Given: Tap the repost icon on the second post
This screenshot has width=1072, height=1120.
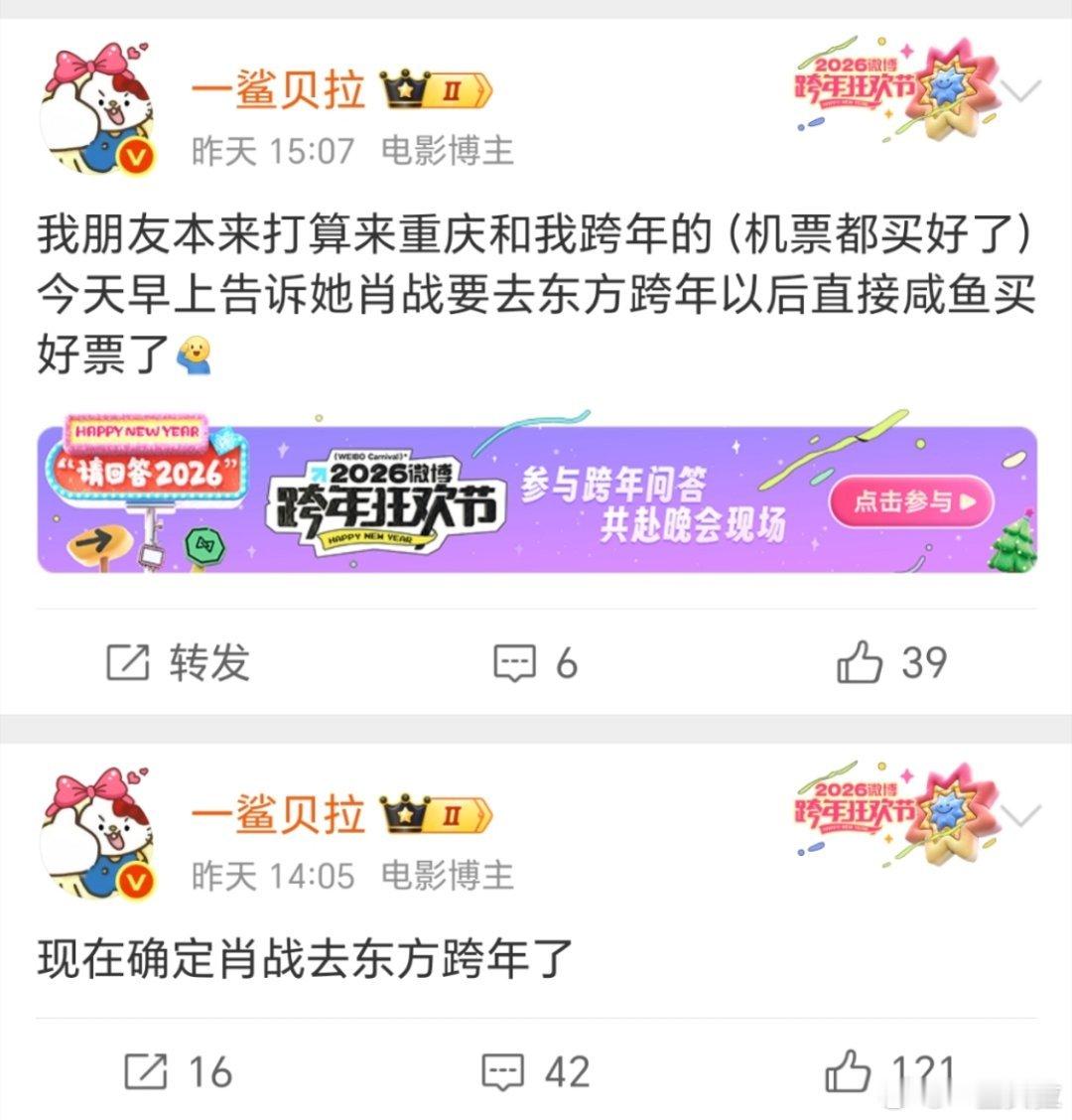Looking at the screenshot, I should [149, 1071].
